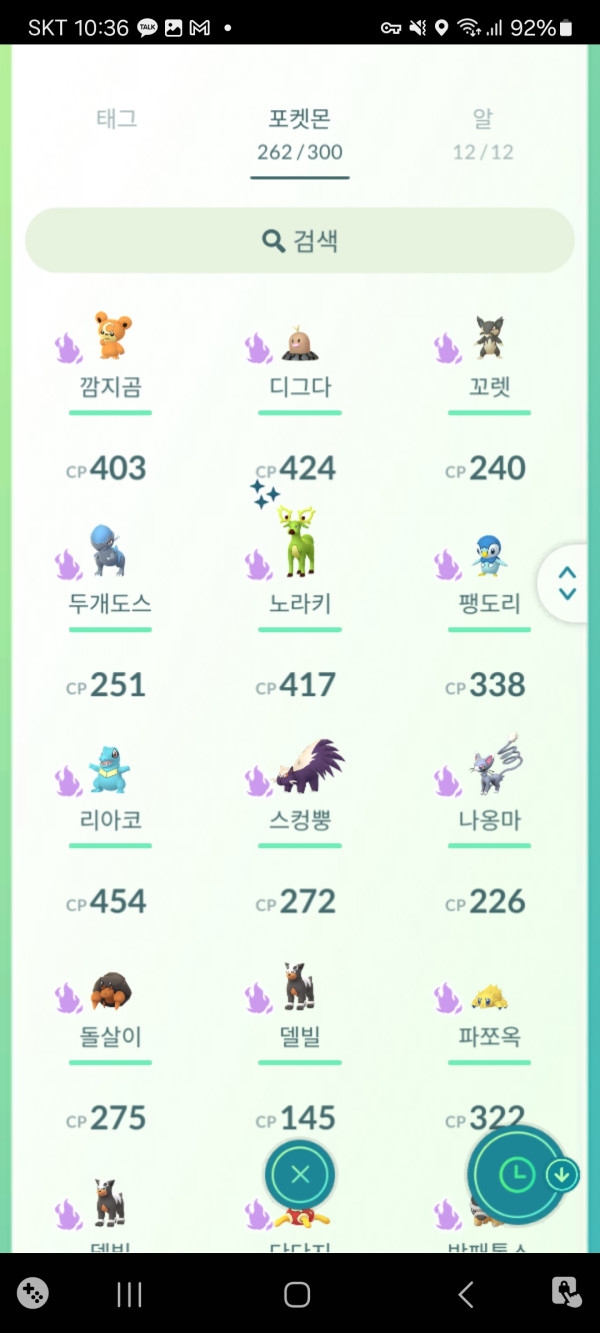Screen dimensions: 600x1333
Task: Open the sort order clock button
Action: [518, 1175]
